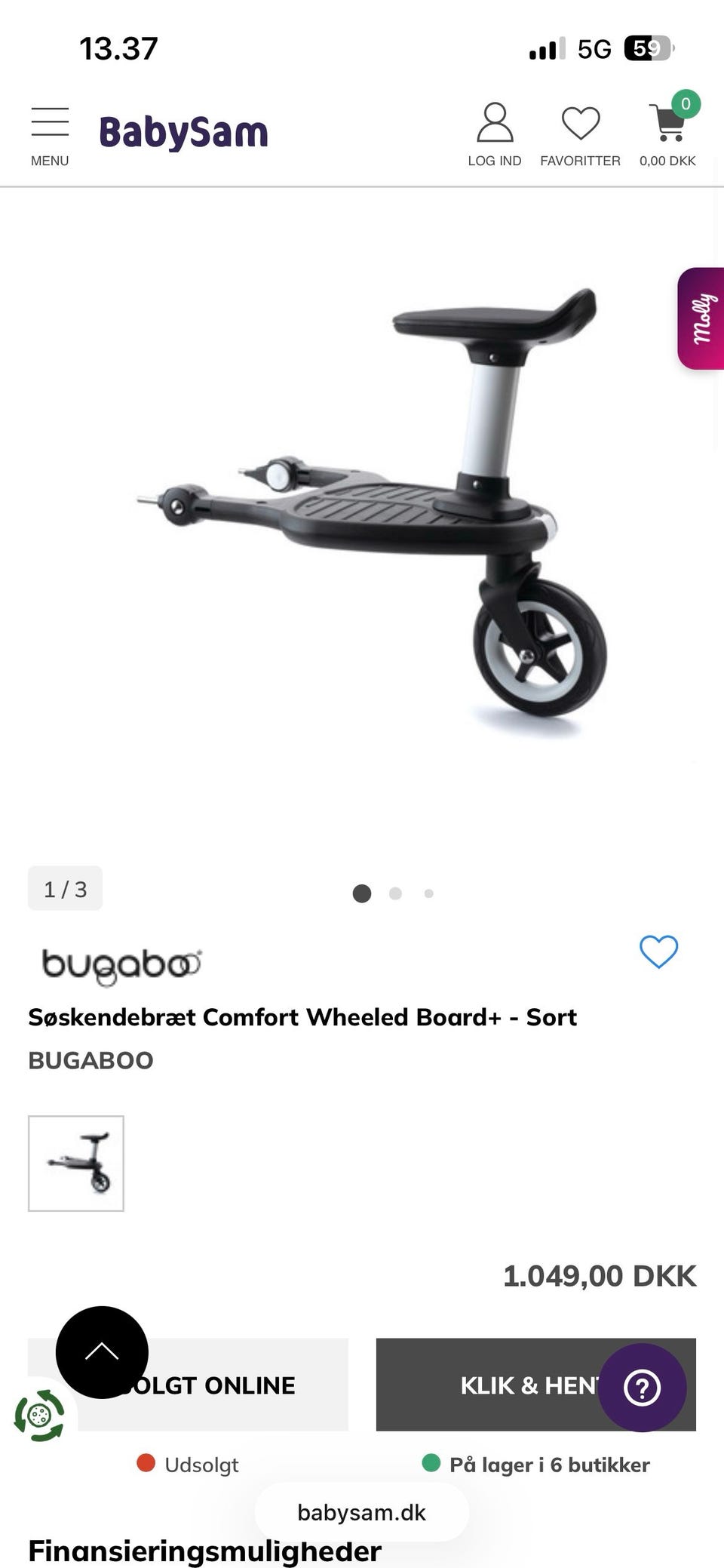This screenshot has height=1568, width=724.
Task: Open the shopping cart
Action: tap(668, 134)
